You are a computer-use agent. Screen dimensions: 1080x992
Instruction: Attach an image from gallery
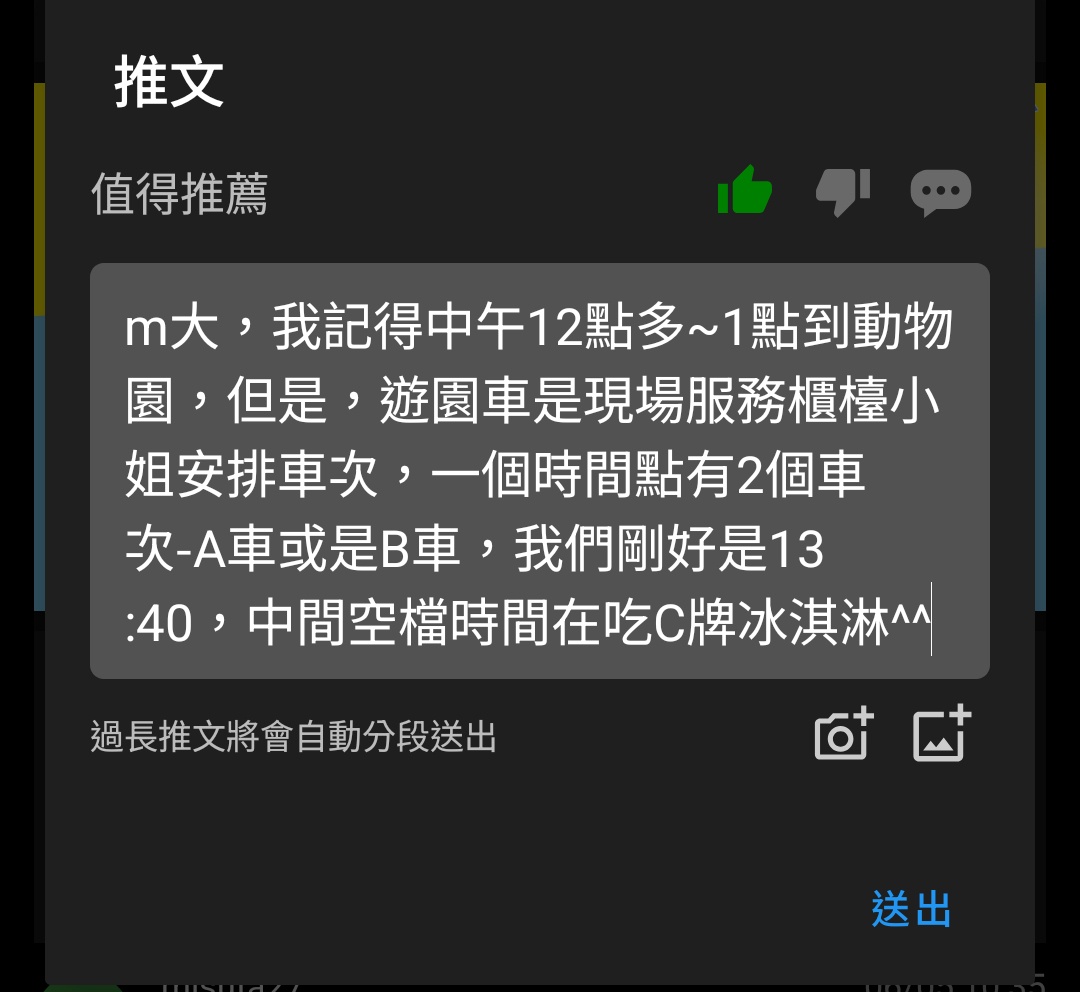coord(942,735)
